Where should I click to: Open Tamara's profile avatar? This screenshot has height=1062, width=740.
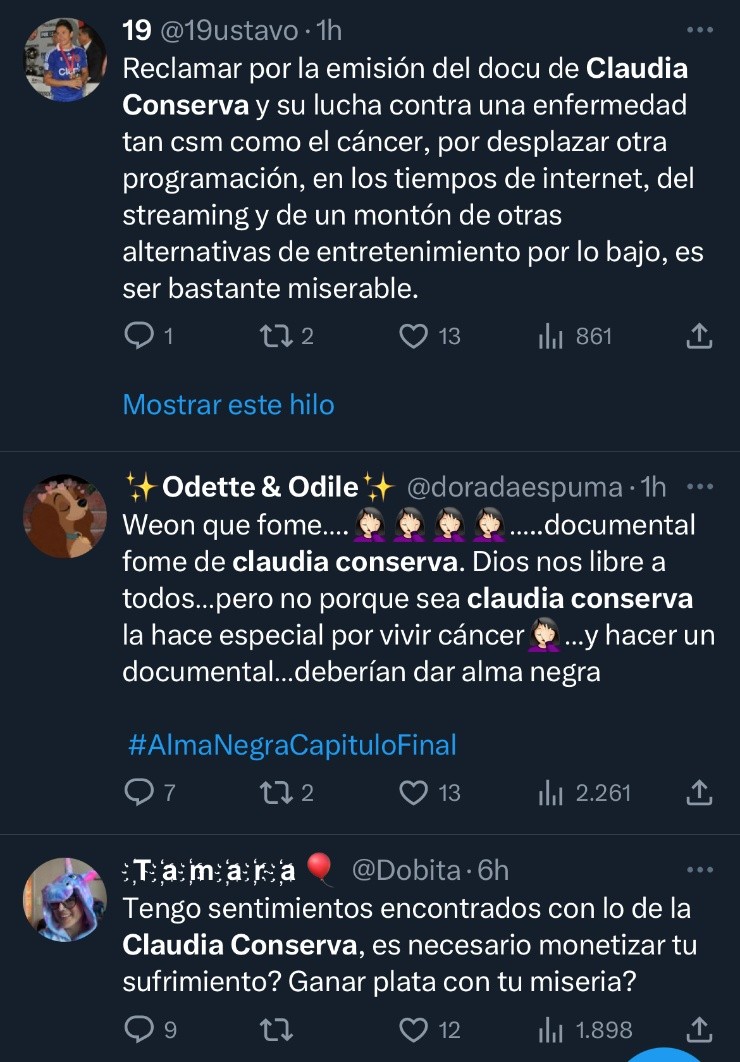pyautogui.click(x=65, y=899)
